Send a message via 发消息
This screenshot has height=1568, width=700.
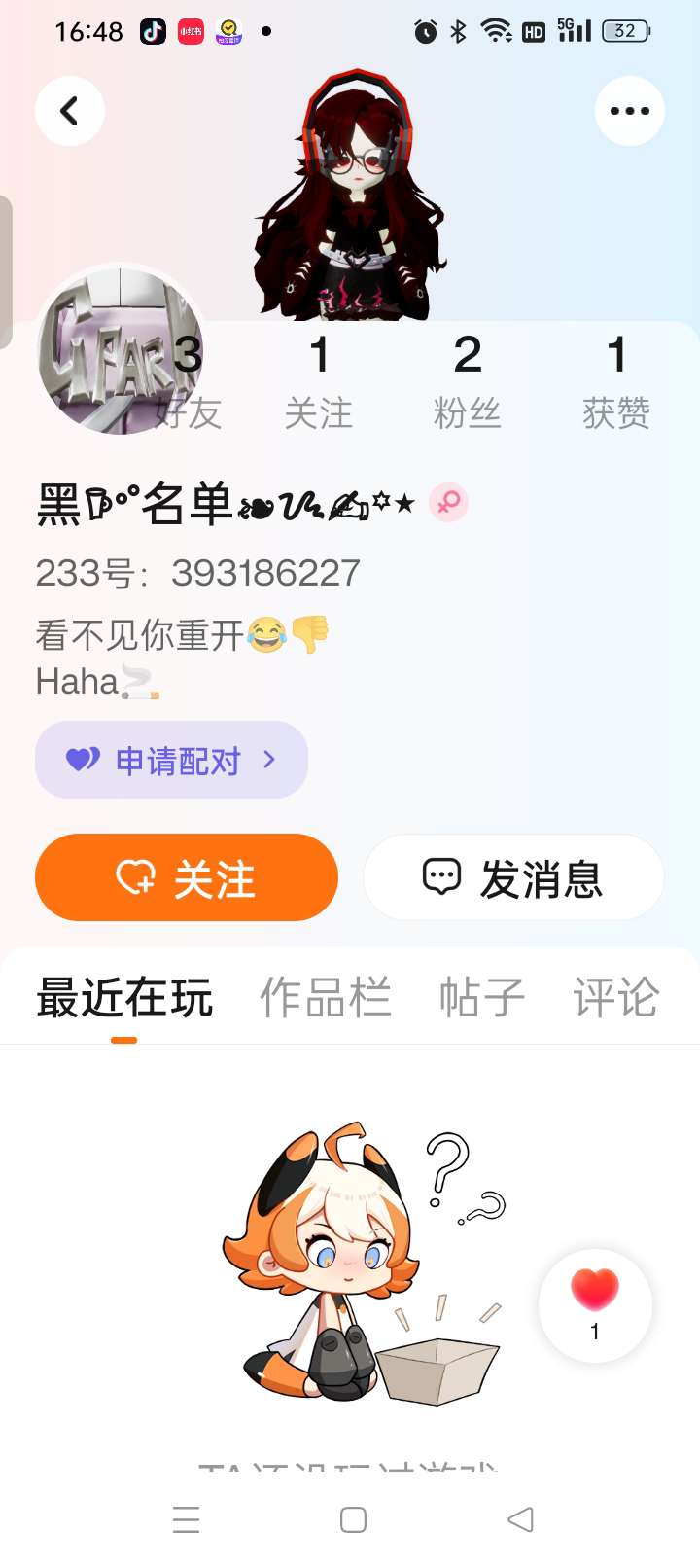point(513,877)
